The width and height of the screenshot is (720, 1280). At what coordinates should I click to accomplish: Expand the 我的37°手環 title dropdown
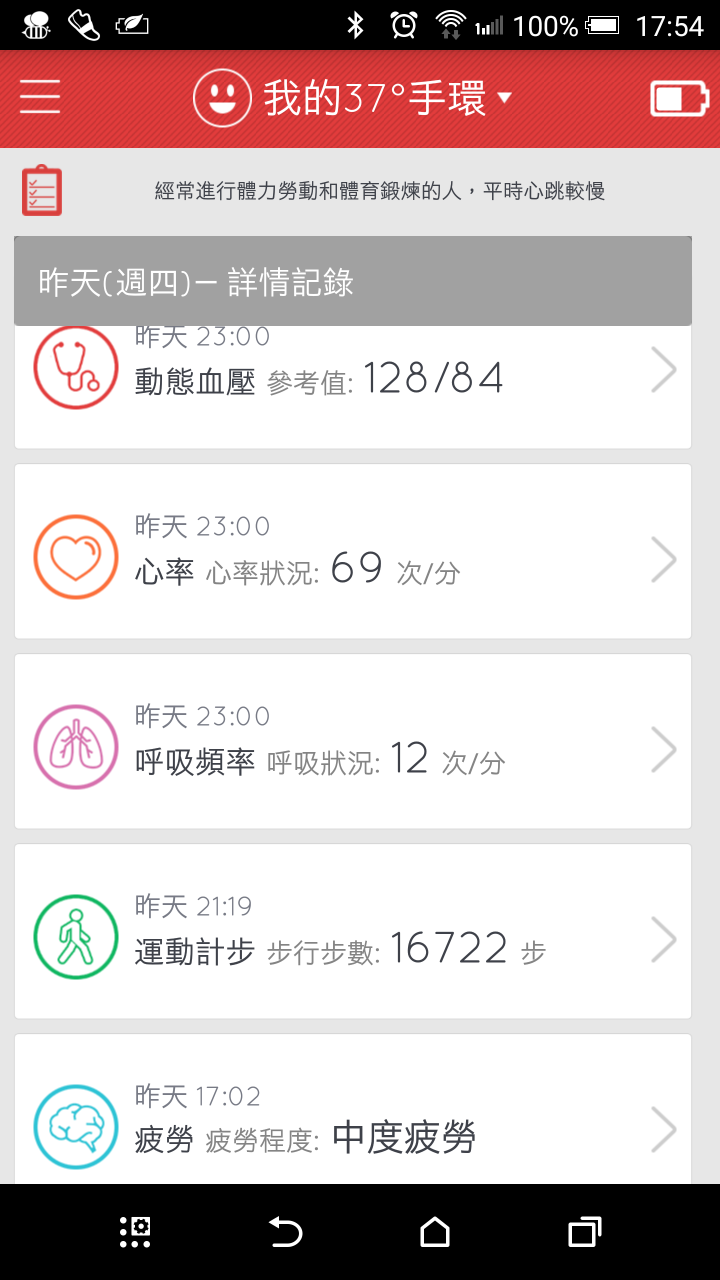[352, 98]
